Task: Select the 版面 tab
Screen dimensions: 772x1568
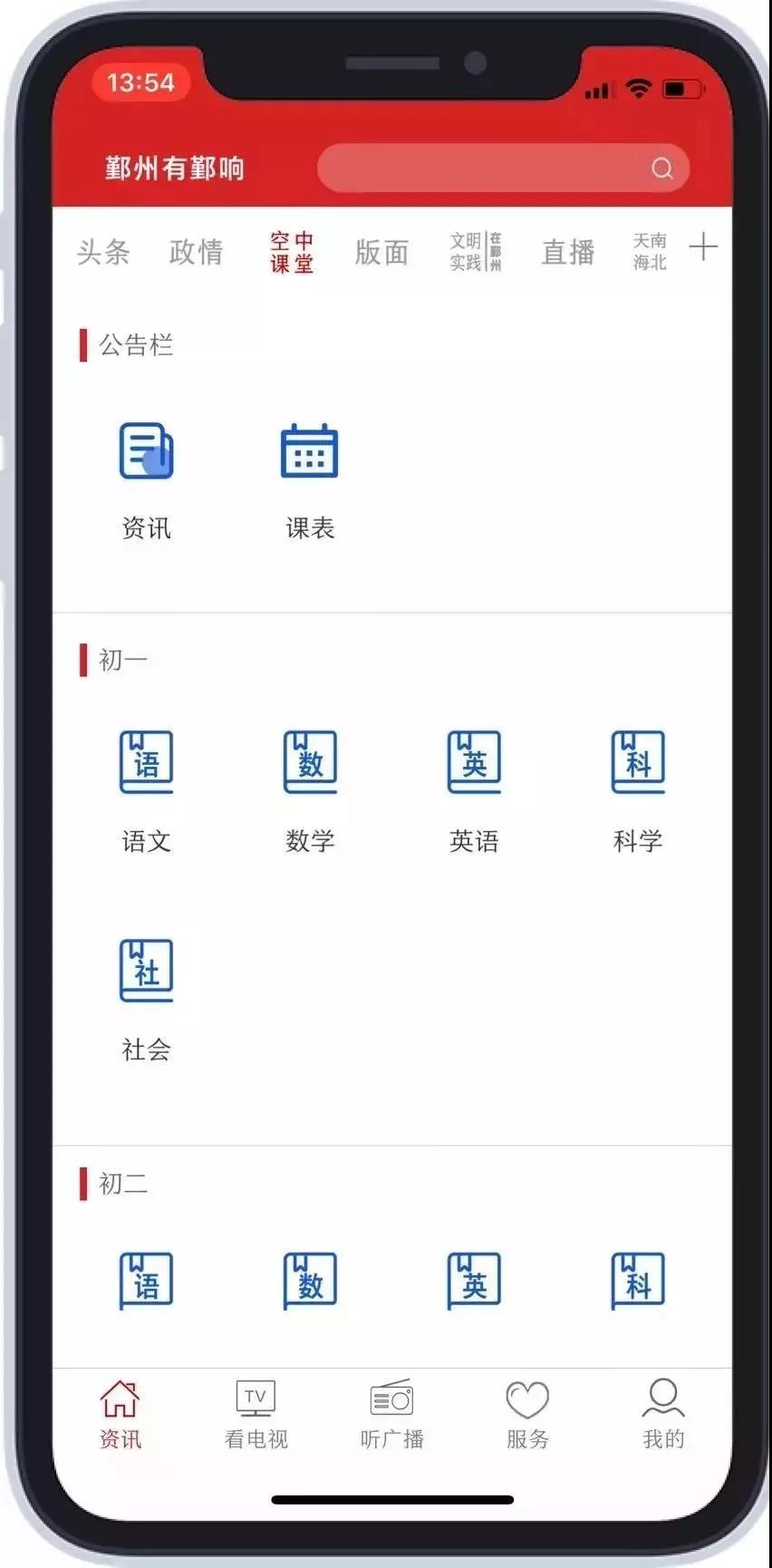Action: click(381, 252)
